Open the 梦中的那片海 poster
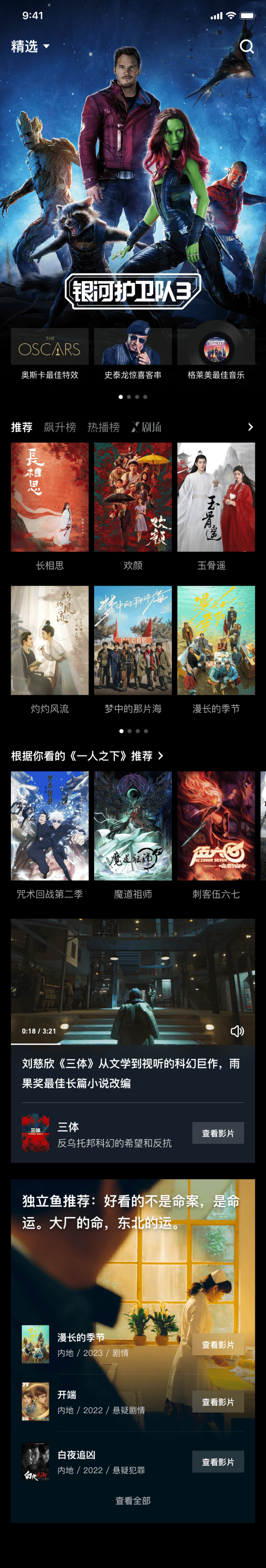The width and height of the screenshot is (266, 1568). [x=133, y=640]
